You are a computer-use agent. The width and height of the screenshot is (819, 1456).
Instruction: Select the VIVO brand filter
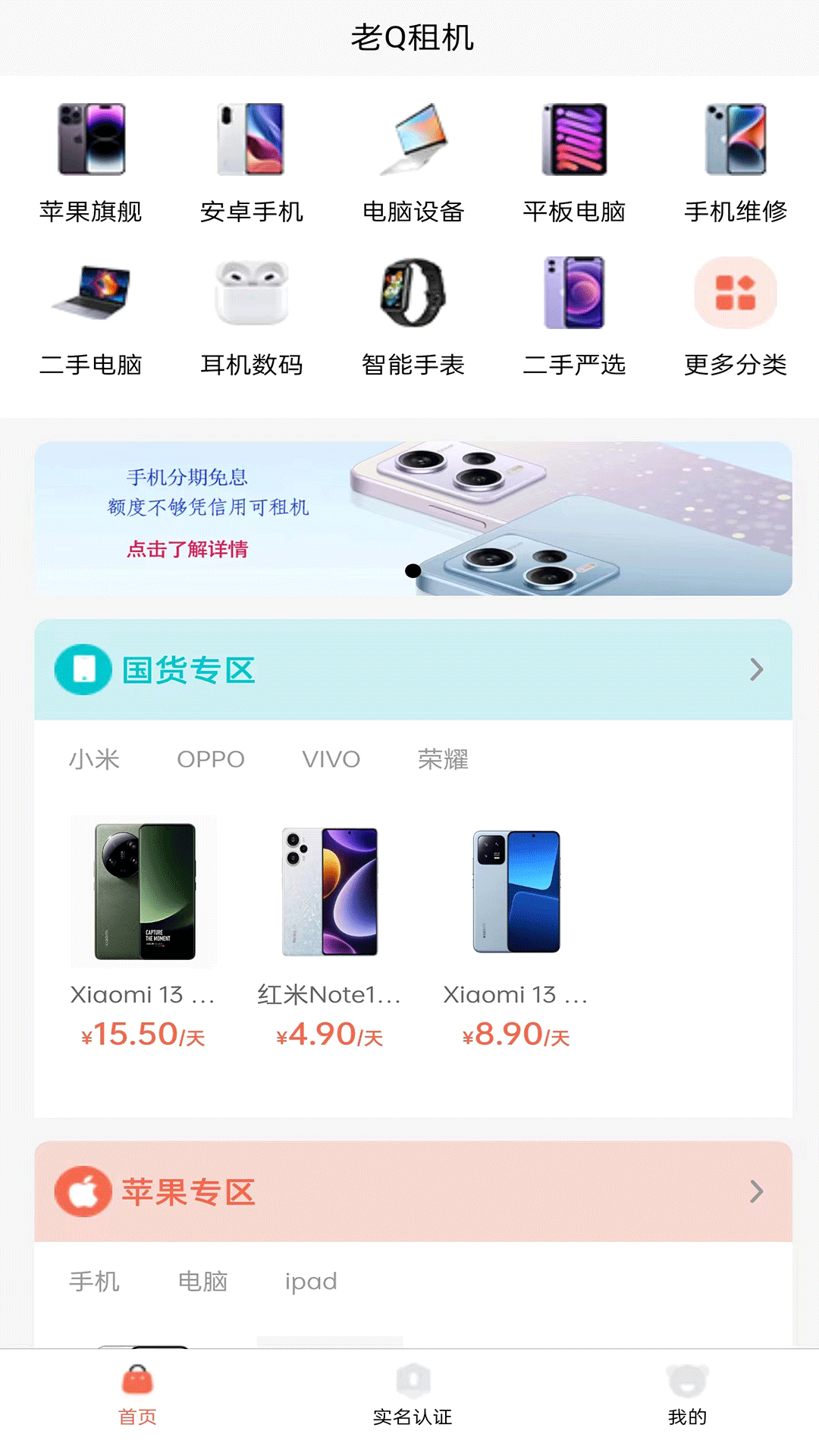[x=331, y=758]
